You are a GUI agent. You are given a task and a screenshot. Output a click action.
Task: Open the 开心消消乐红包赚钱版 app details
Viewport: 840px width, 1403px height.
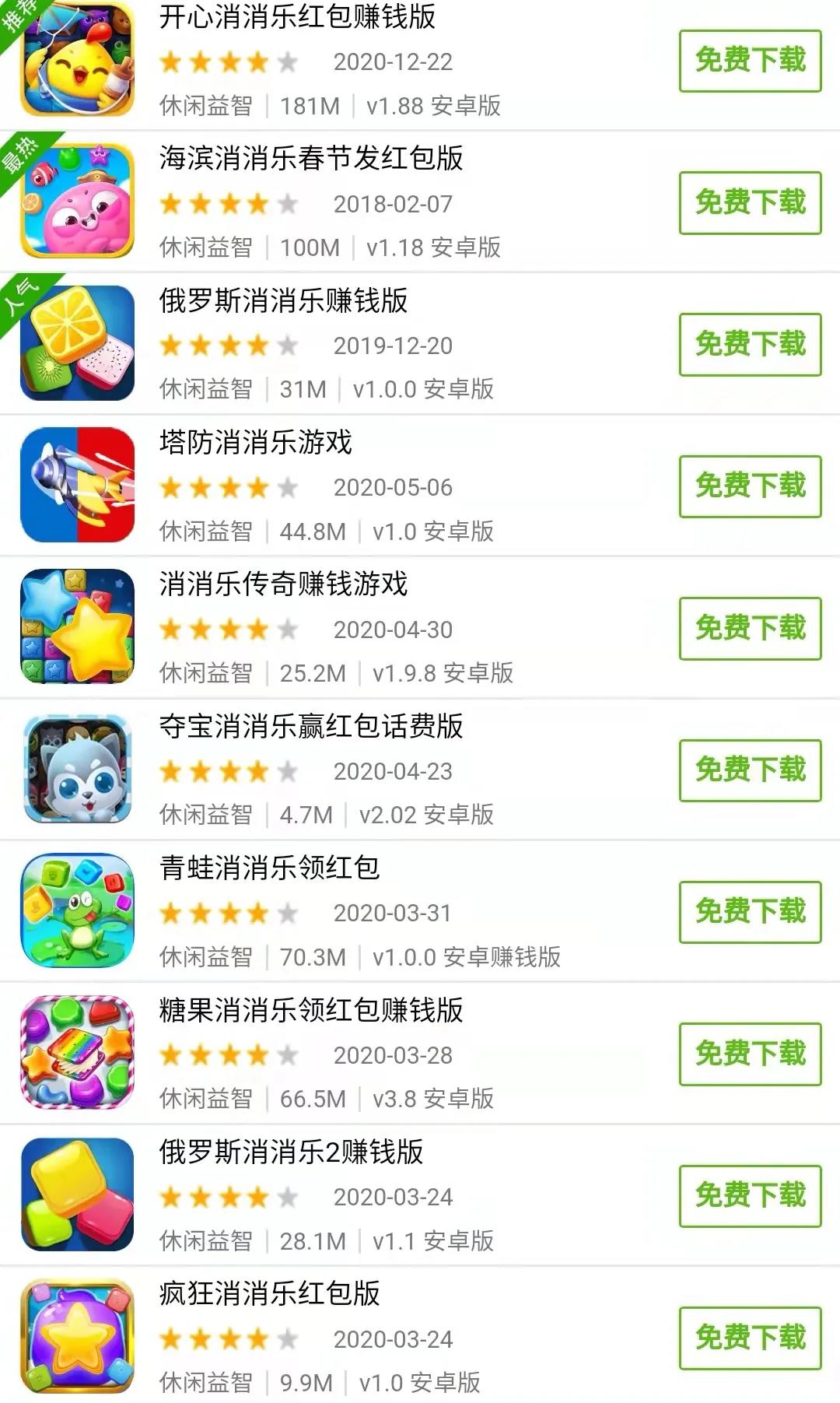pyautogui.click(x=297, y=17)
